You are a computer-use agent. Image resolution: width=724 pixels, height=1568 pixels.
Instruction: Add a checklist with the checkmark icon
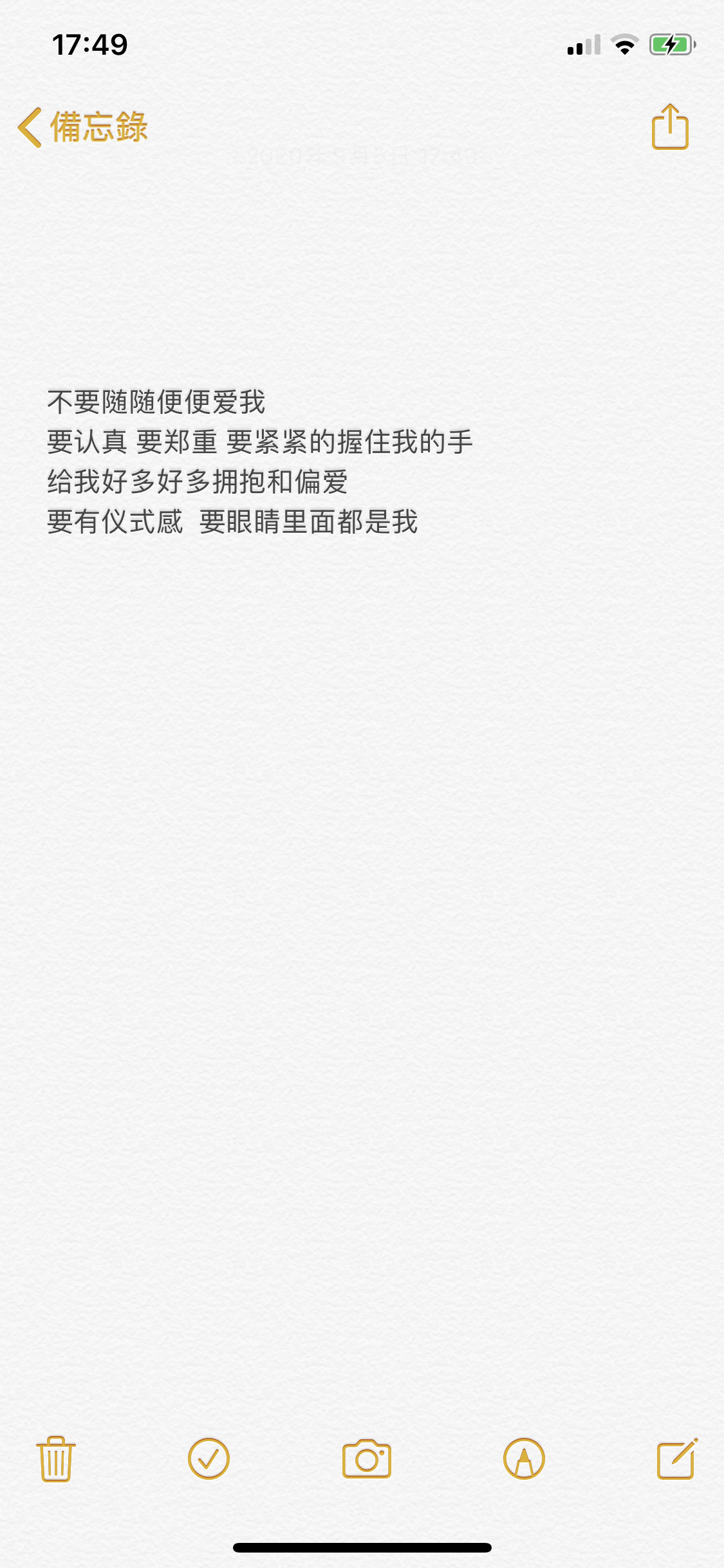click(209, 1459)
